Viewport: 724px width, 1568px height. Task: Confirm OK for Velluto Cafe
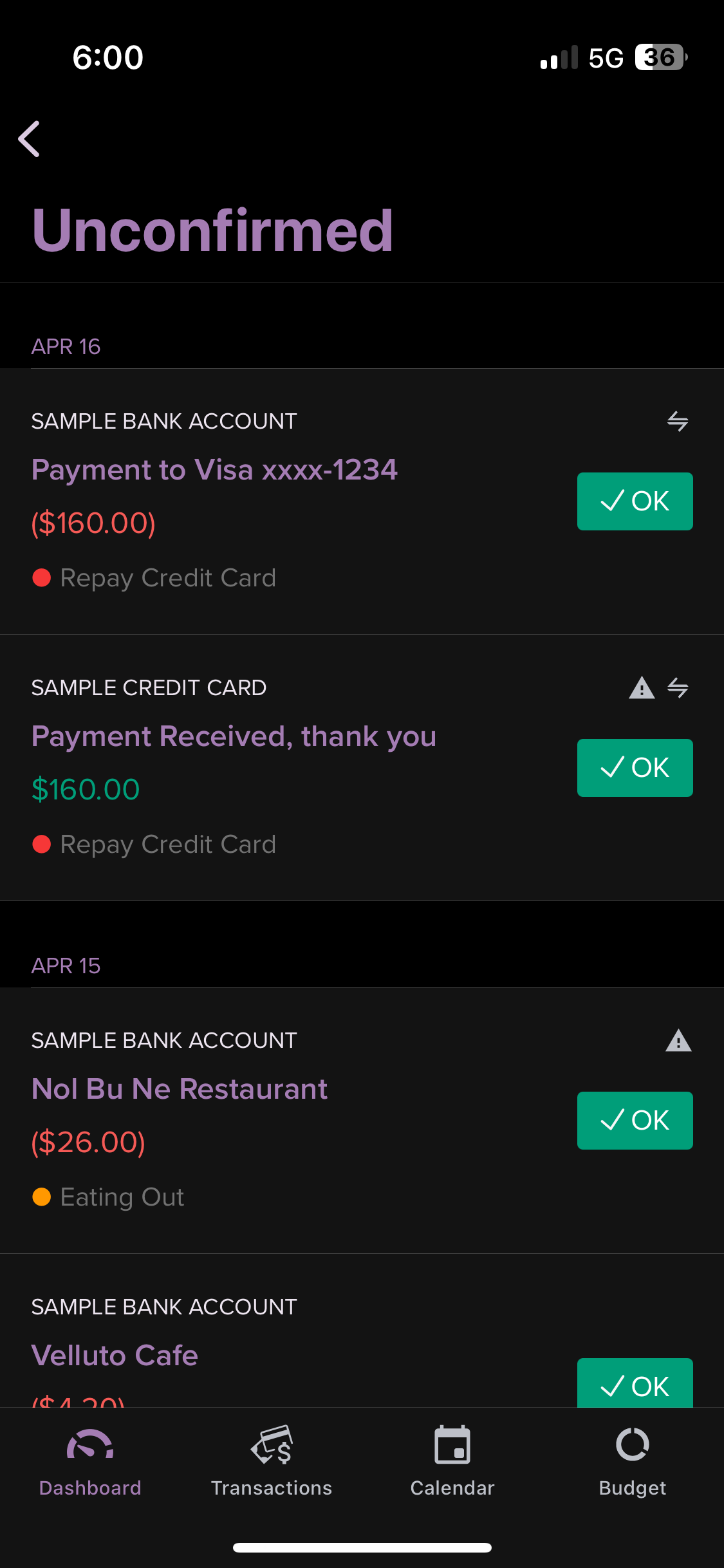point(635,1384)
